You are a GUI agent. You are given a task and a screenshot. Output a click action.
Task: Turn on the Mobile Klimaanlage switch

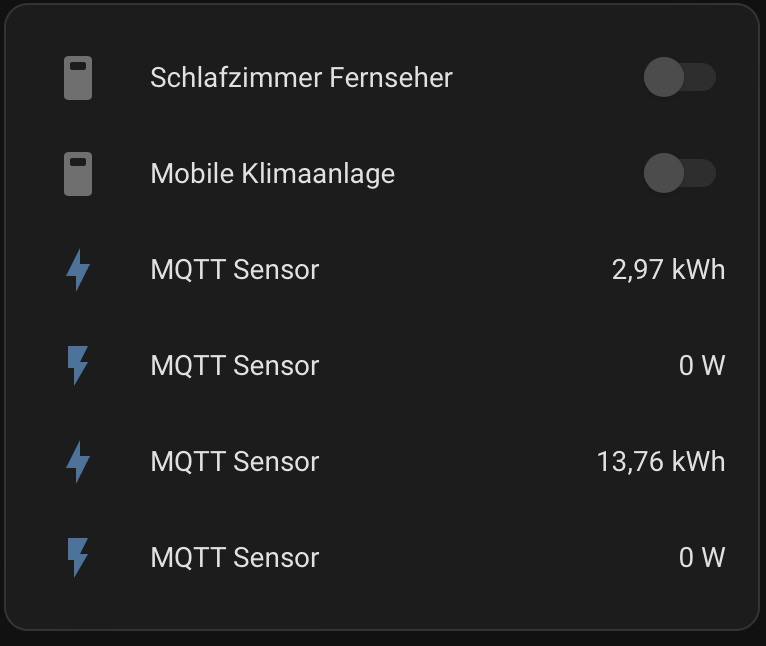[x=679, y=173]
